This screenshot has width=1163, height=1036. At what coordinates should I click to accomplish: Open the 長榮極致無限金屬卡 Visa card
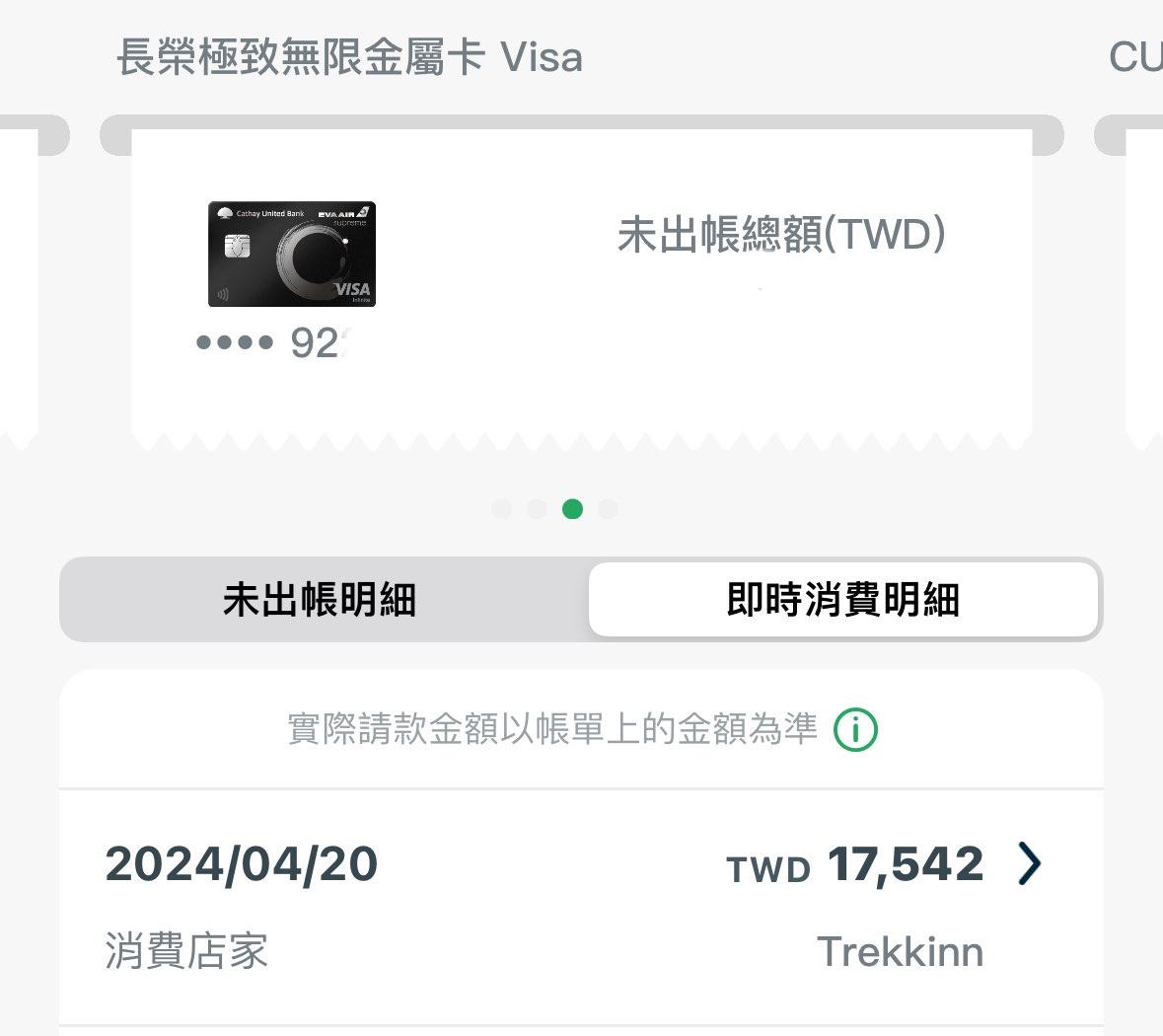[292, 255]
